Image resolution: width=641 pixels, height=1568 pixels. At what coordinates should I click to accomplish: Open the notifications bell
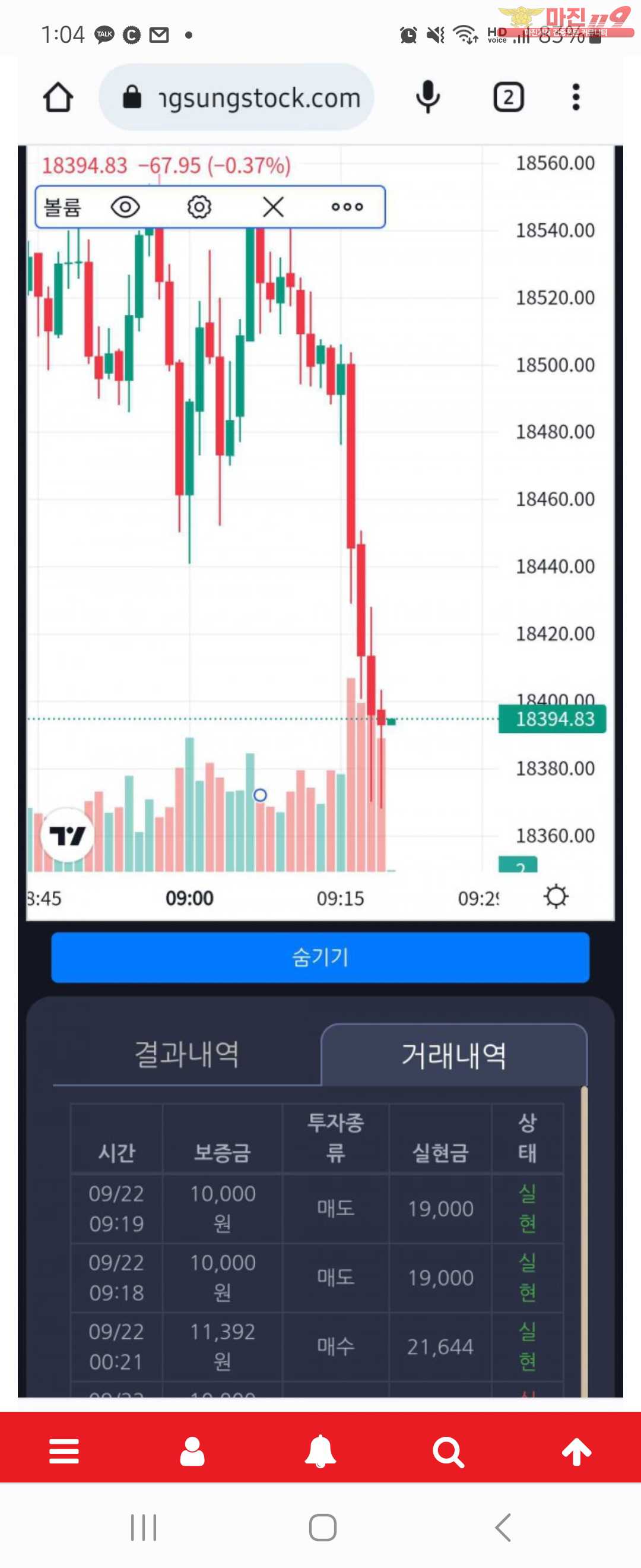pos(320,1452)
